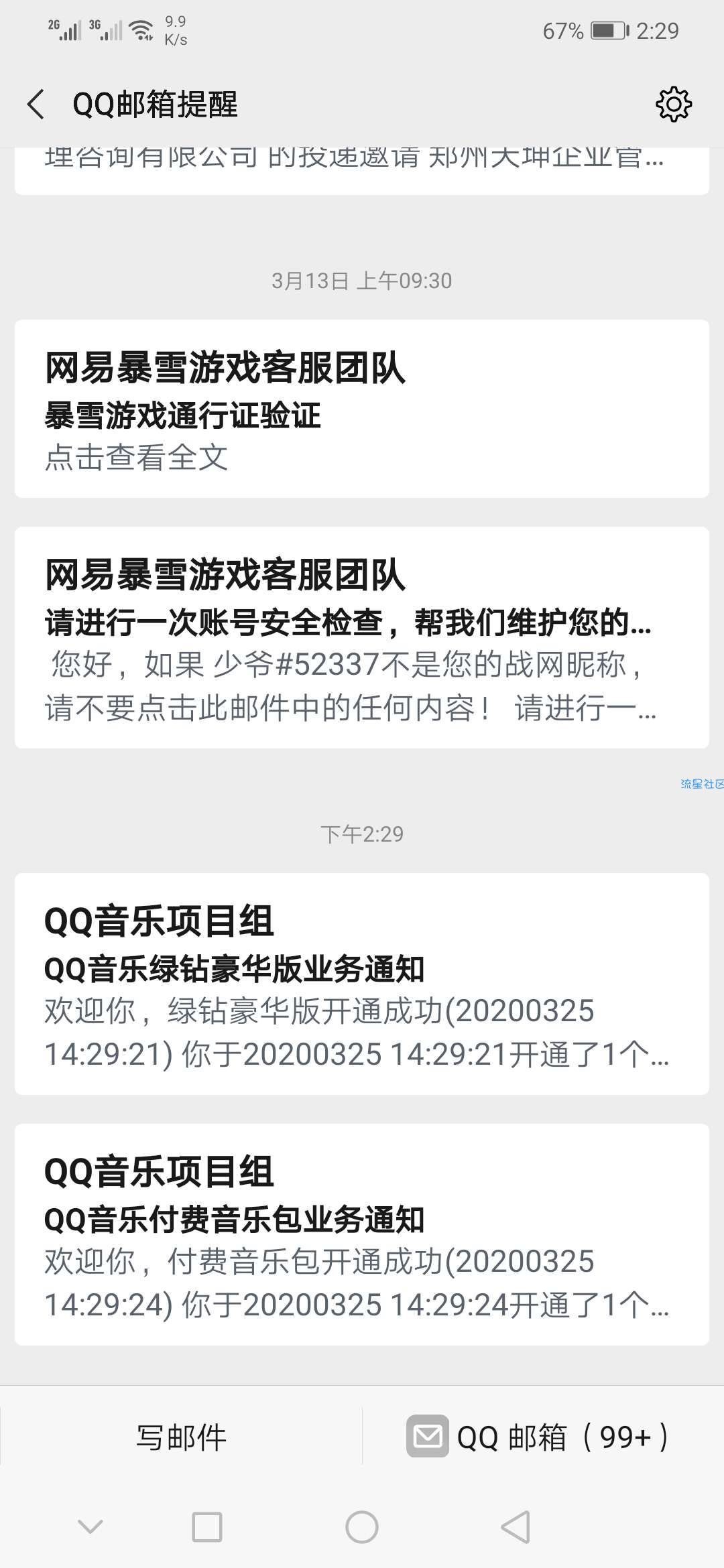Go back from QQ邮箱提醒
Image resolution: width=724 pixels, height=1568 pixels.
pos(36,105)
